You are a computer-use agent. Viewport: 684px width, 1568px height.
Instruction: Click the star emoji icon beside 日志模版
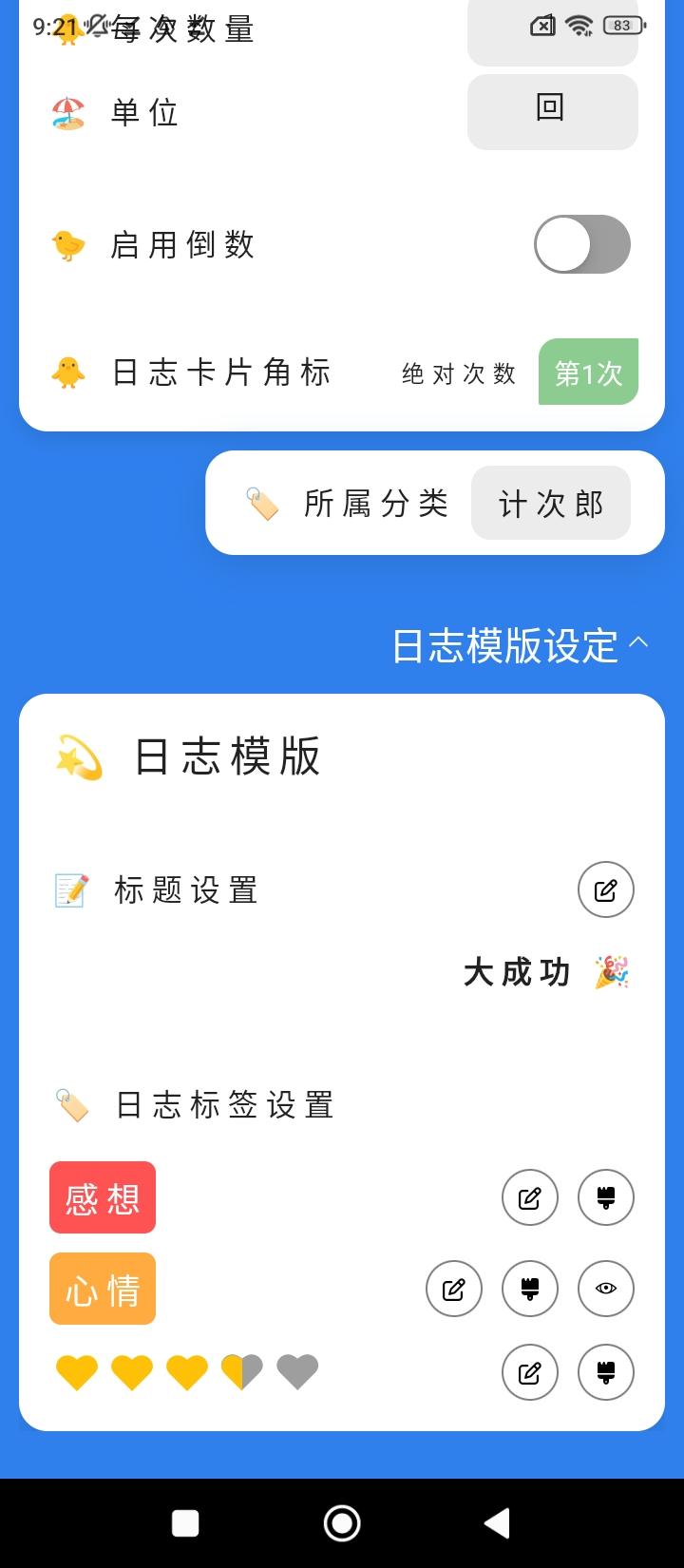72,755
